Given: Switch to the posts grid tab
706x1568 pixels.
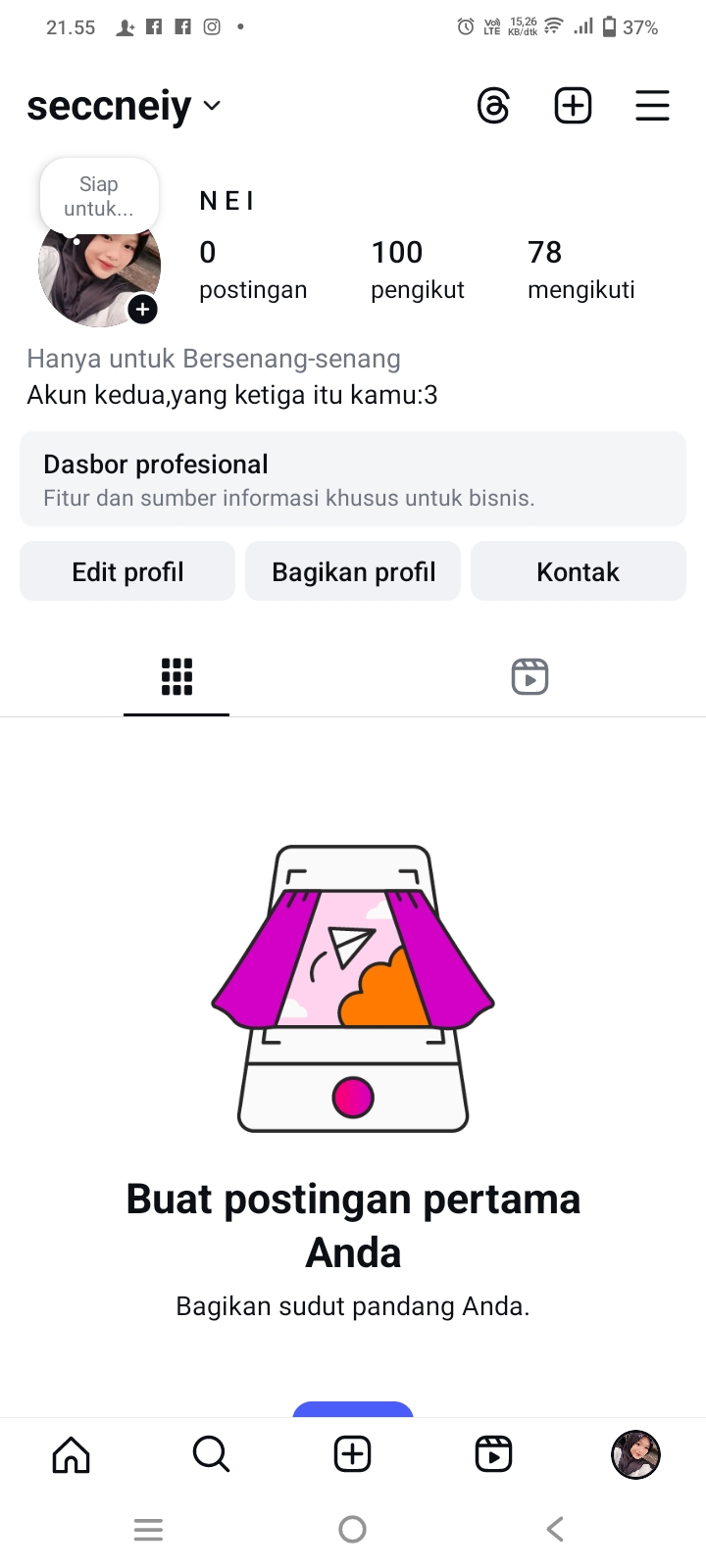Looking at the screenshot, I should (x=176, y=676).
